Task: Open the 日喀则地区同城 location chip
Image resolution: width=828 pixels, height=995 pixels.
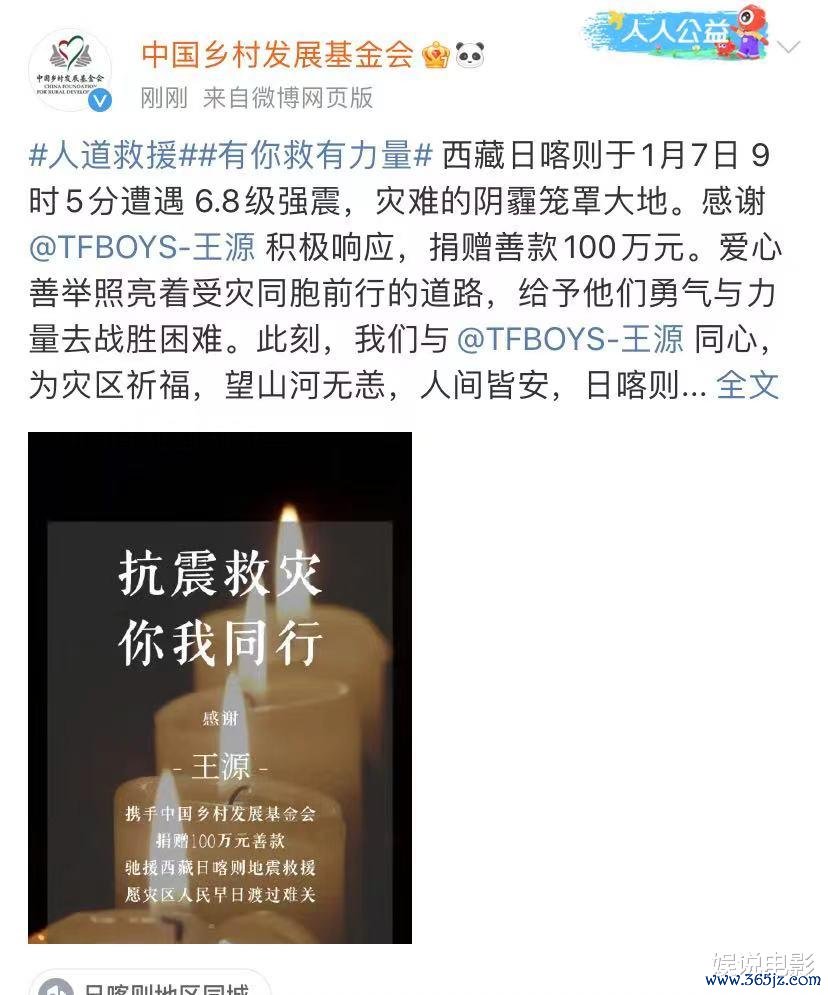Action: pyautogui.click(x=150, y=984)
